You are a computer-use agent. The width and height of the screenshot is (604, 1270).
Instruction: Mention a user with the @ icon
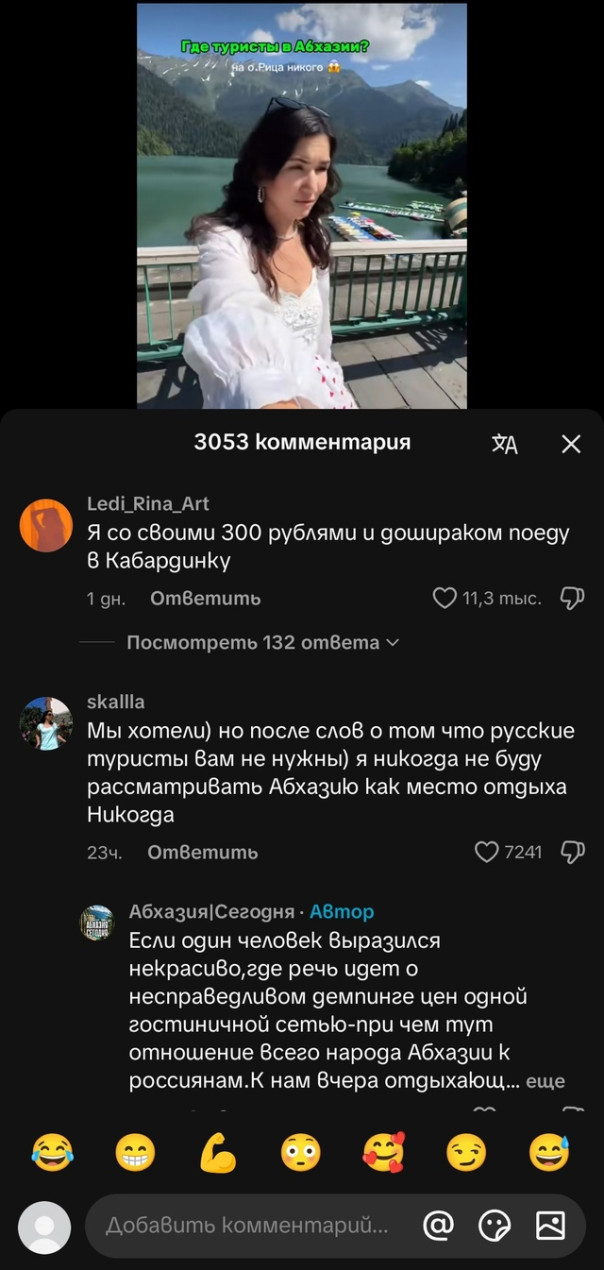438,1225
